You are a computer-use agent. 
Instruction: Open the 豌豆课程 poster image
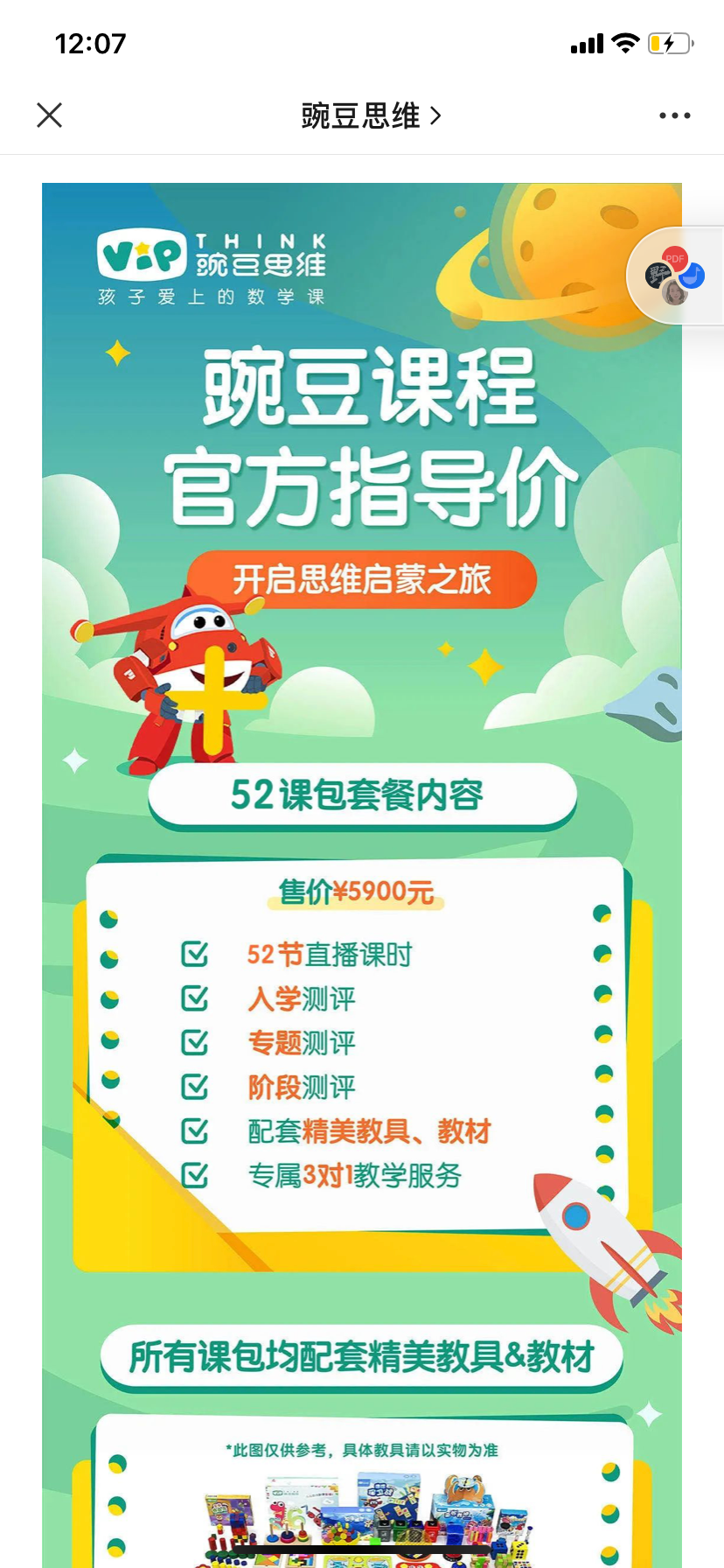362,875
